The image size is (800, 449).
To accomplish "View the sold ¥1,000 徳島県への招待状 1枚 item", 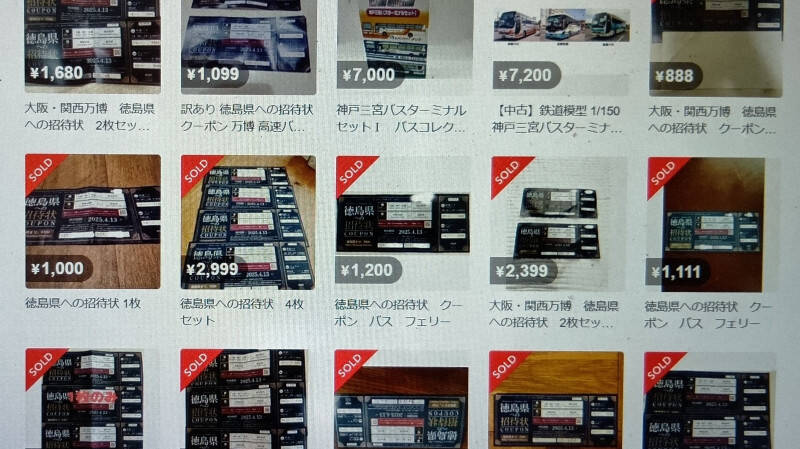I will [x=92, y=222].
